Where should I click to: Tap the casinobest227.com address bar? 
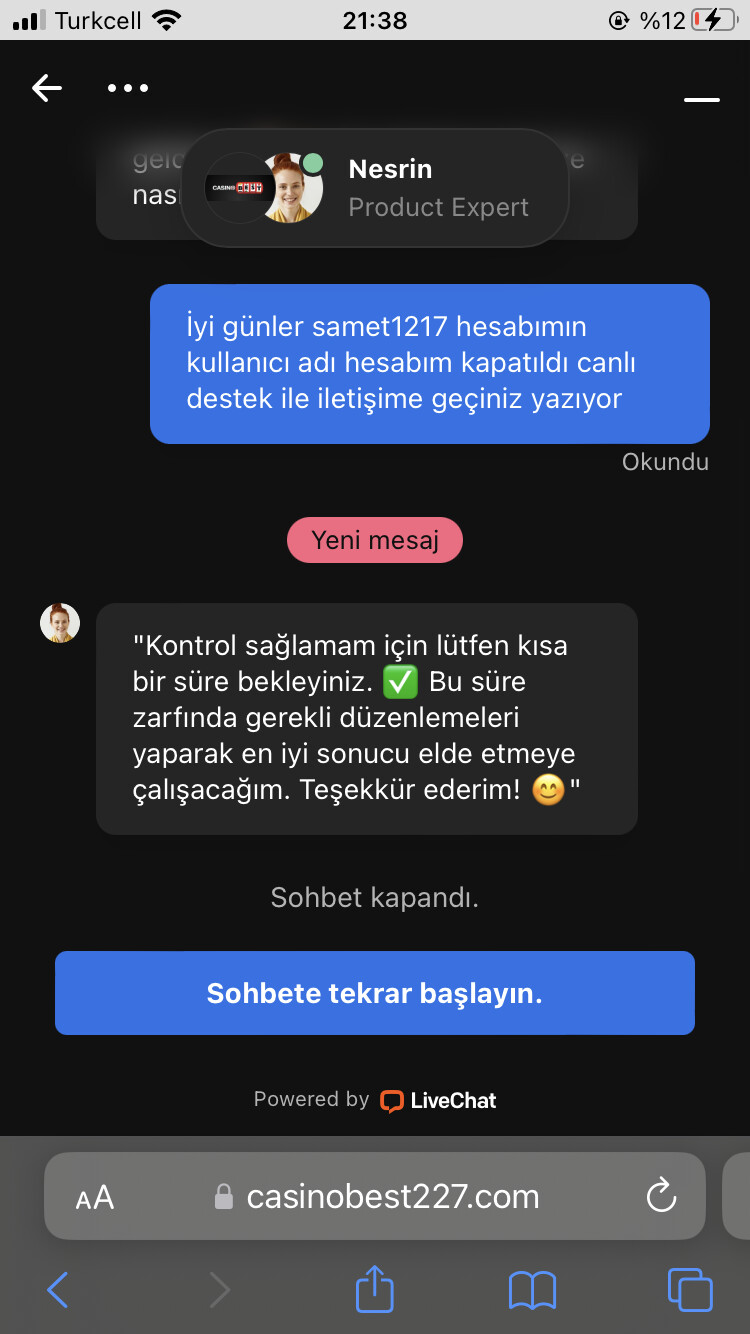pyautogui.click(x=375, y=1196)
